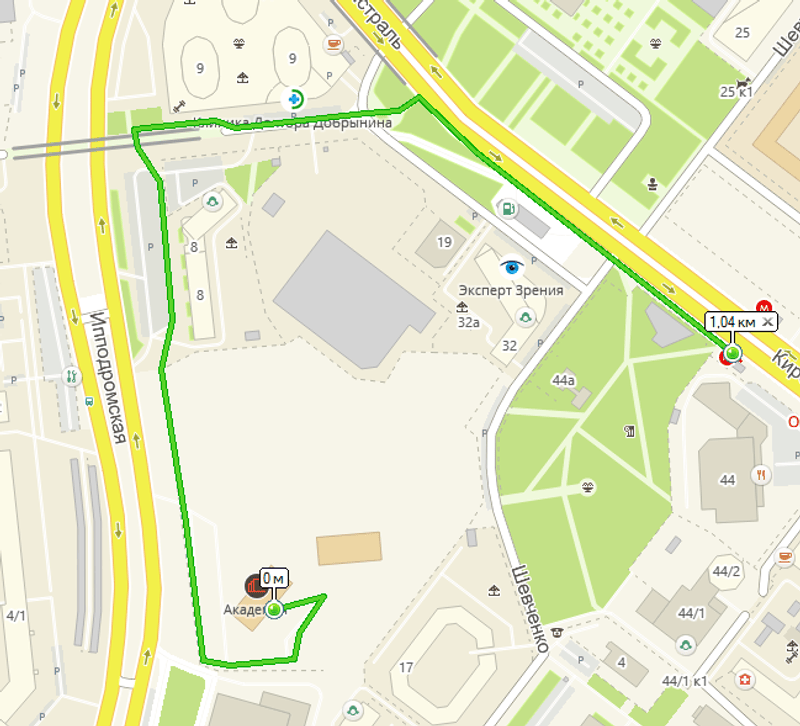The height and width of the screenshot is (726, 800).
Task: Close the 1,04 км ruler measurement
Action: (x=767, y=322)
